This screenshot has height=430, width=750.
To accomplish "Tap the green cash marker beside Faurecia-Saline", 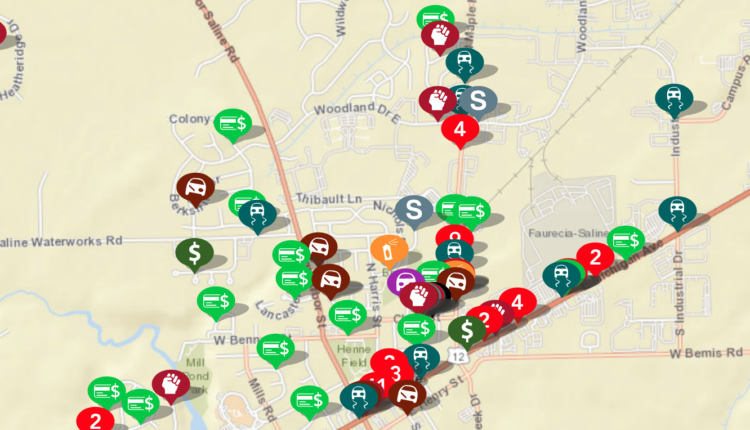I will pos(626,240).
